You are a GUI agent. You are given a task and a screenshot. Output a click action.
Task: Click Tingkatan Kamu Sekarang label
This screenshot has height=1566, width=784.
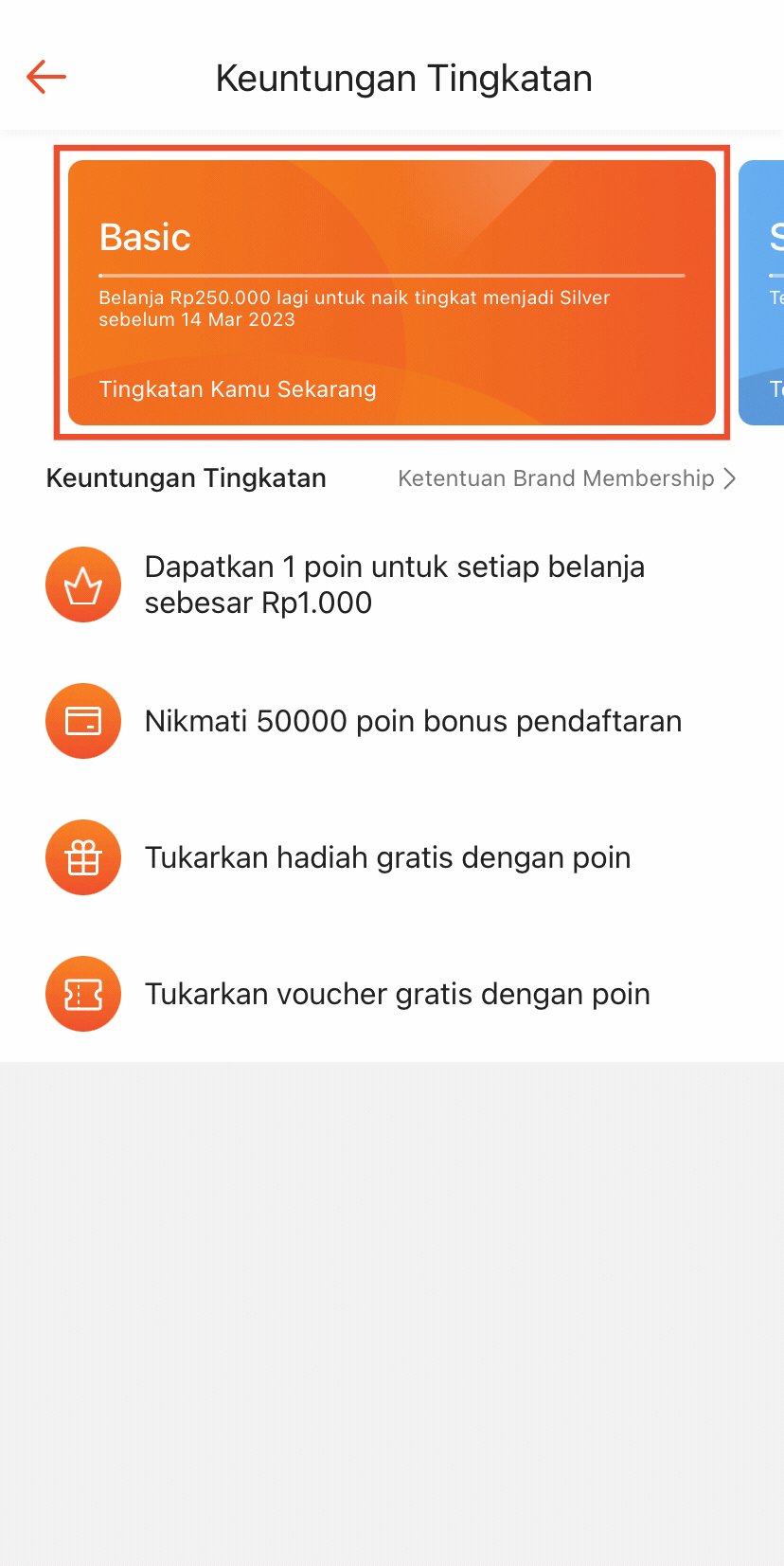(x=238, y=389)
